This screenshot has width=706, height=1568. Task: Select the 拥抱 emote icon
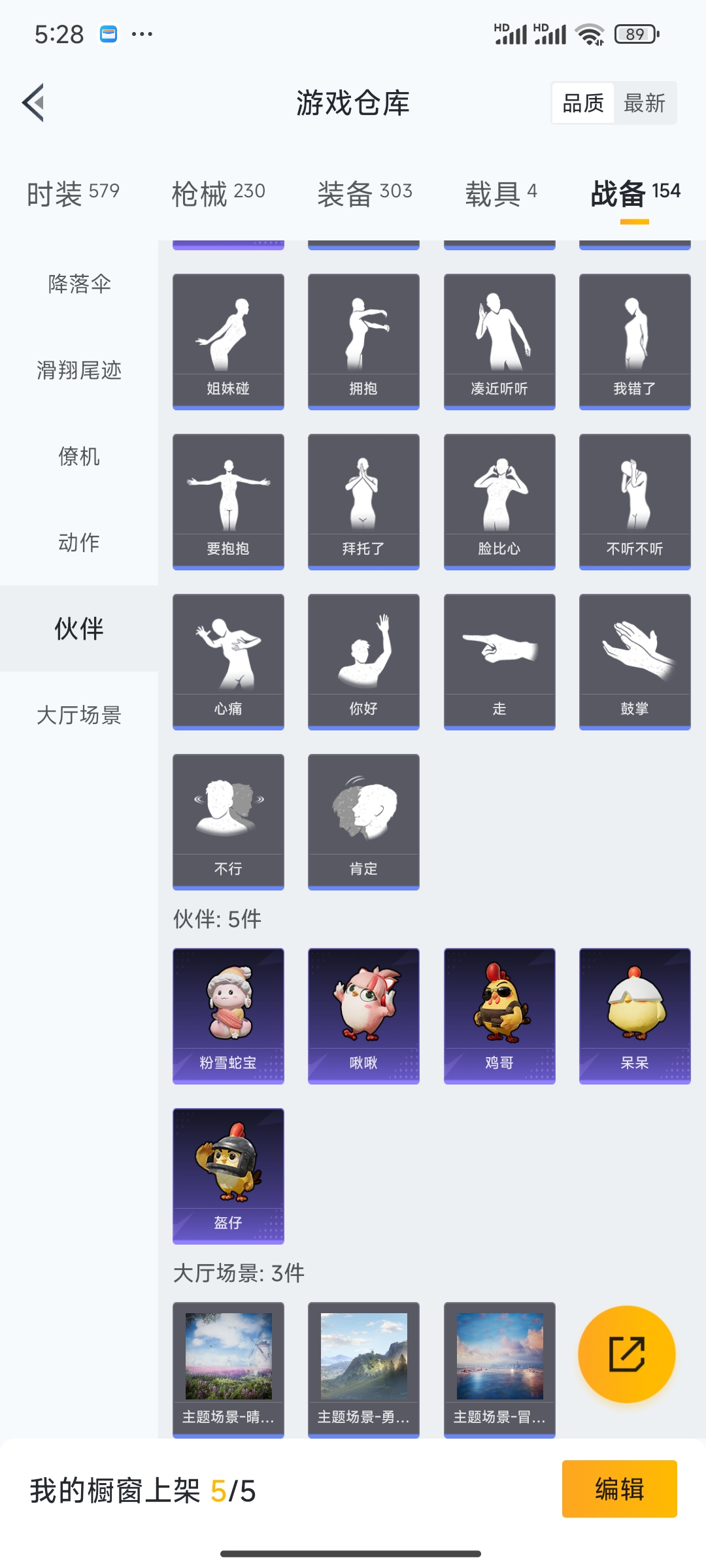[363, 340]
